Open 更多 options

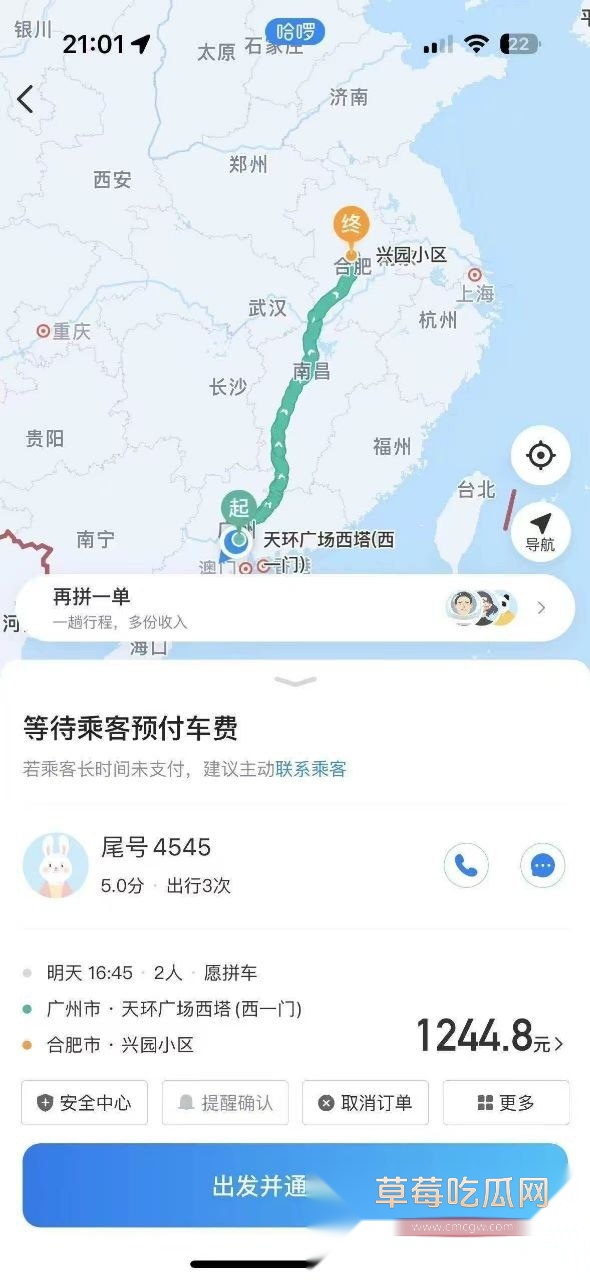point(506,1103)
